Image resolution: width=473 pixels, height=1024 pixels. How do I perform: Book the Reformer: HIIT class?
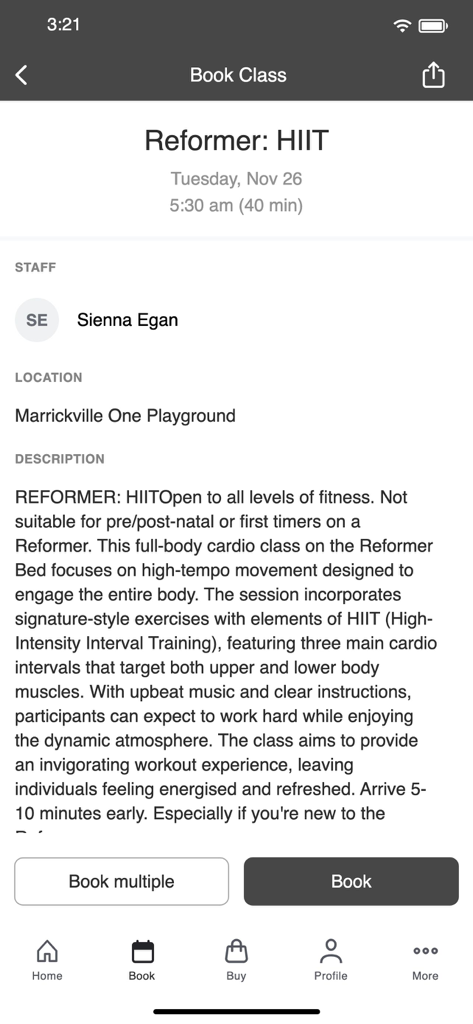point(351,881)
